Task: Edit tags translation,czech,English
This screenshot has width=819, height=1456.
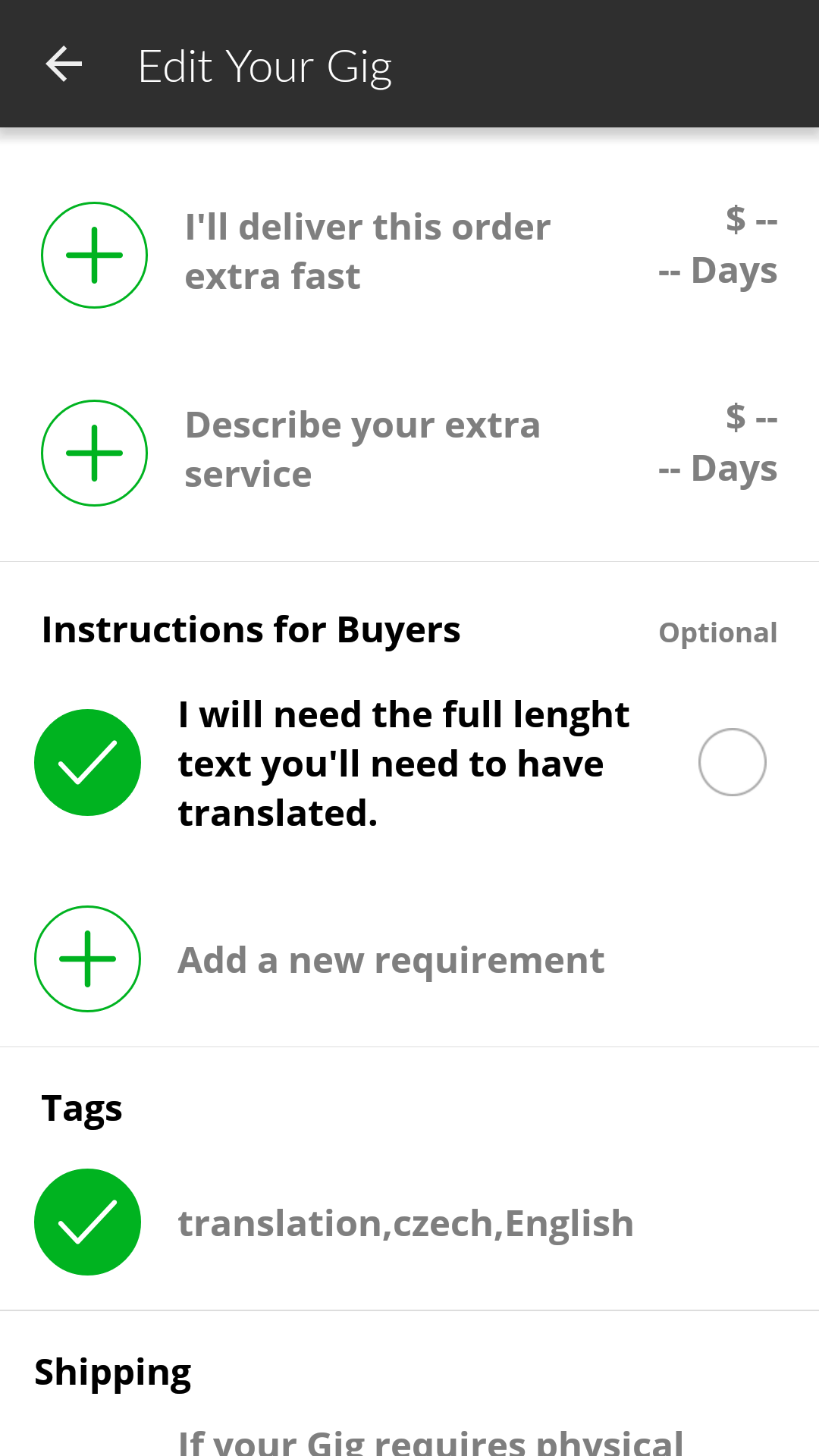Action: tap(406, 1223)
